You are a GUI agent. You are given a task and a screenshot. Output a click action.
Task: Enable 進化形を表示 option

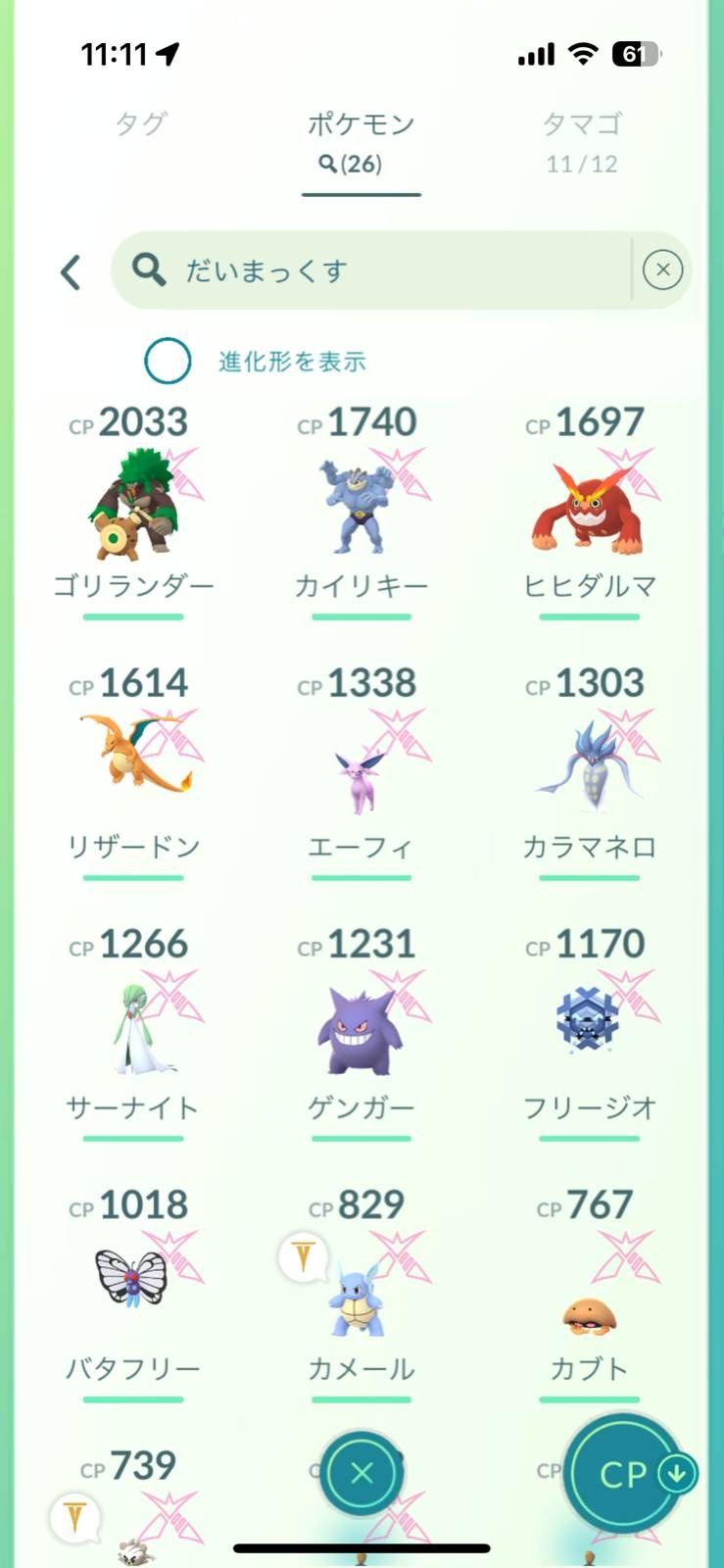168,361
